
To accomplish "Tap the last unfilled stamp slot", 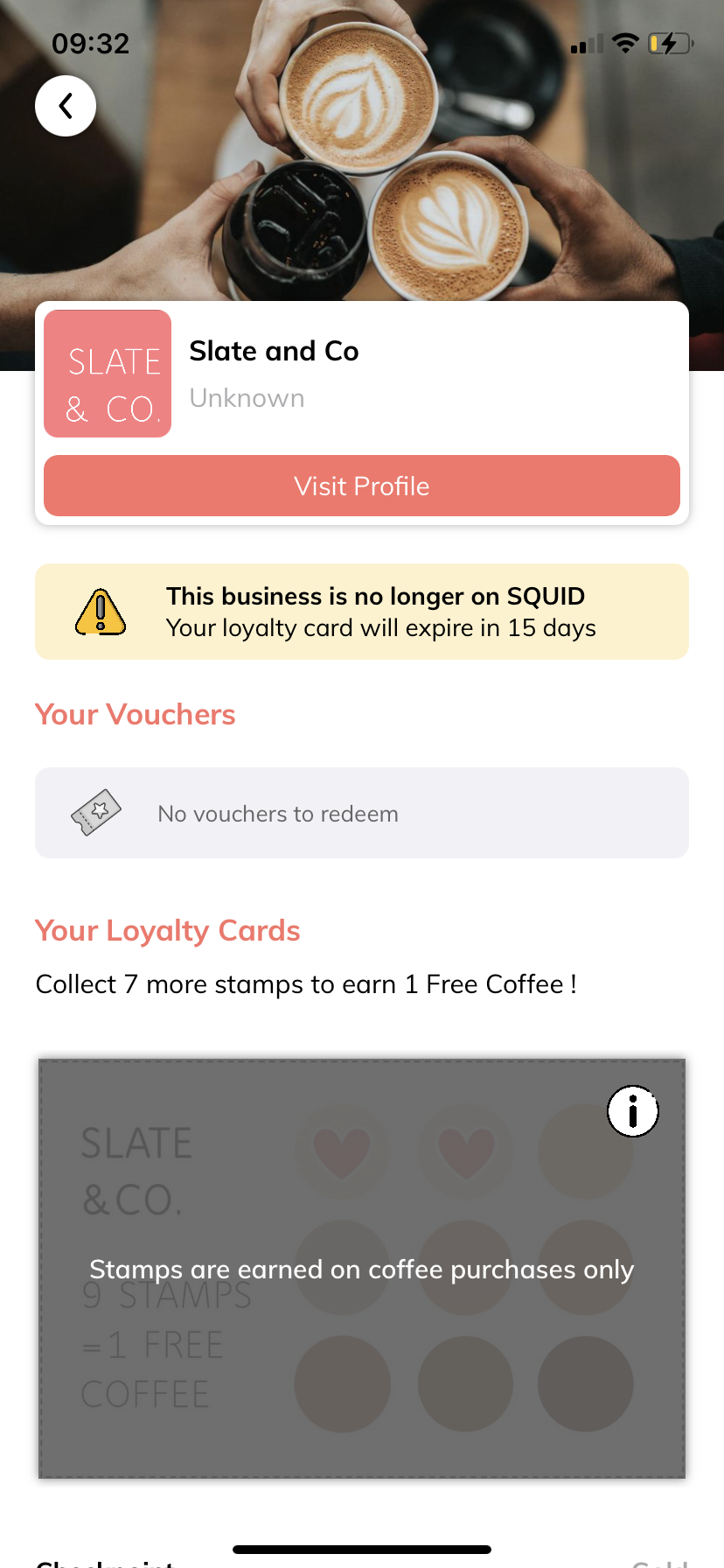I will point(585,1383).
